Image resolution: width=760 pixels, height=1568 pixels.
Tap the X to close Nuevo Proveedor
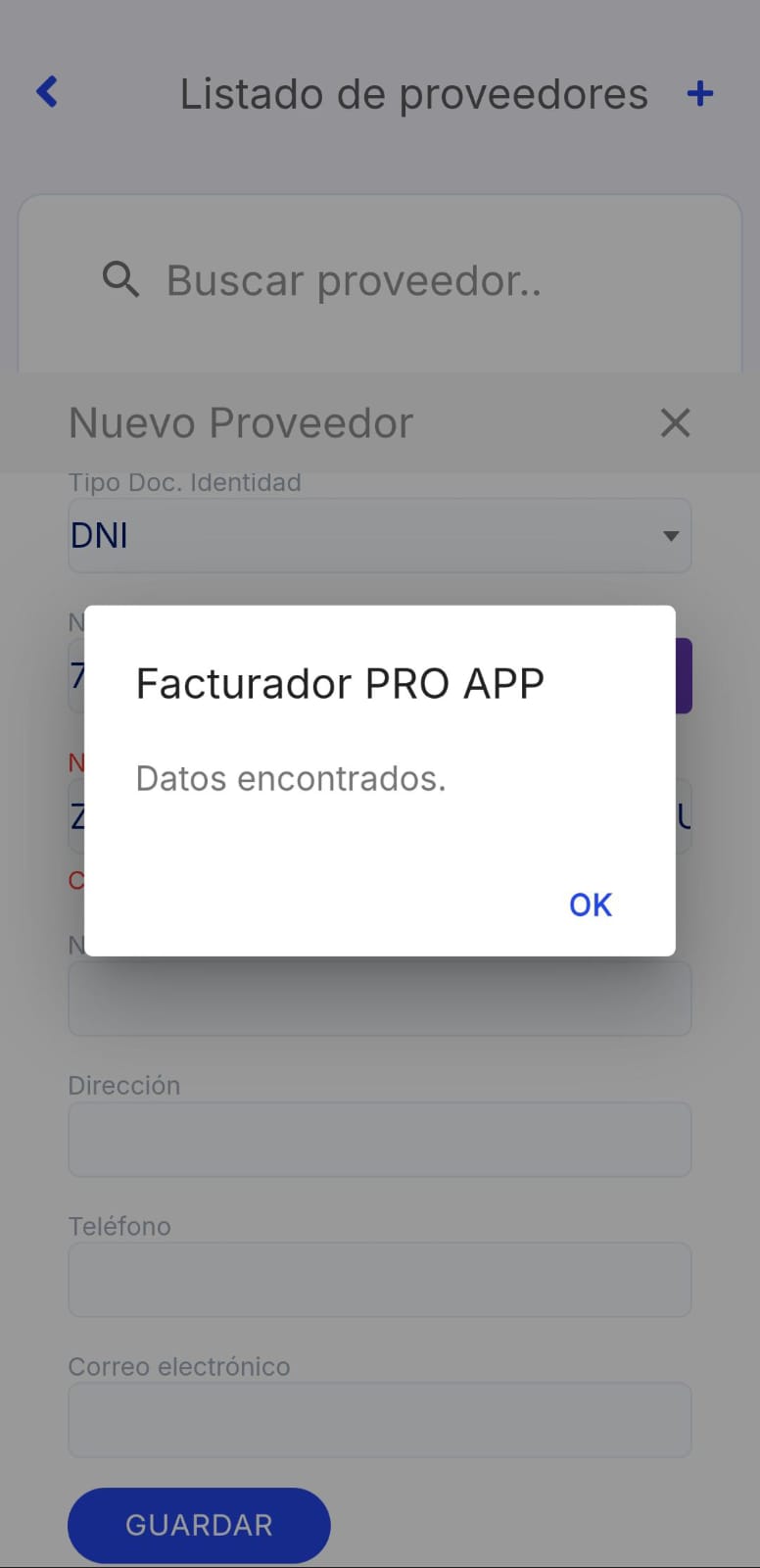coord(675,422)
